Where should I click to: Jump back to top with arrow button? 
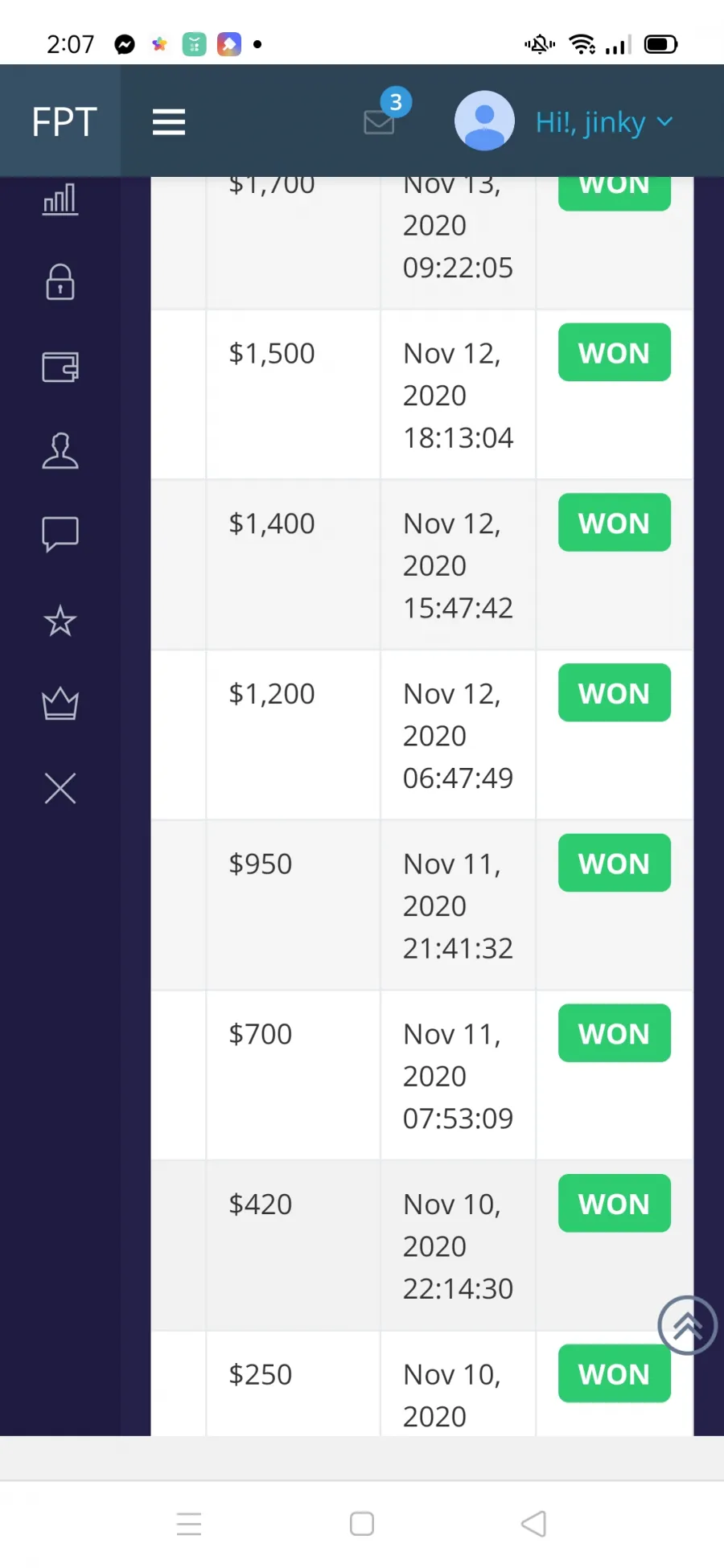click(x=688, y=1325)
